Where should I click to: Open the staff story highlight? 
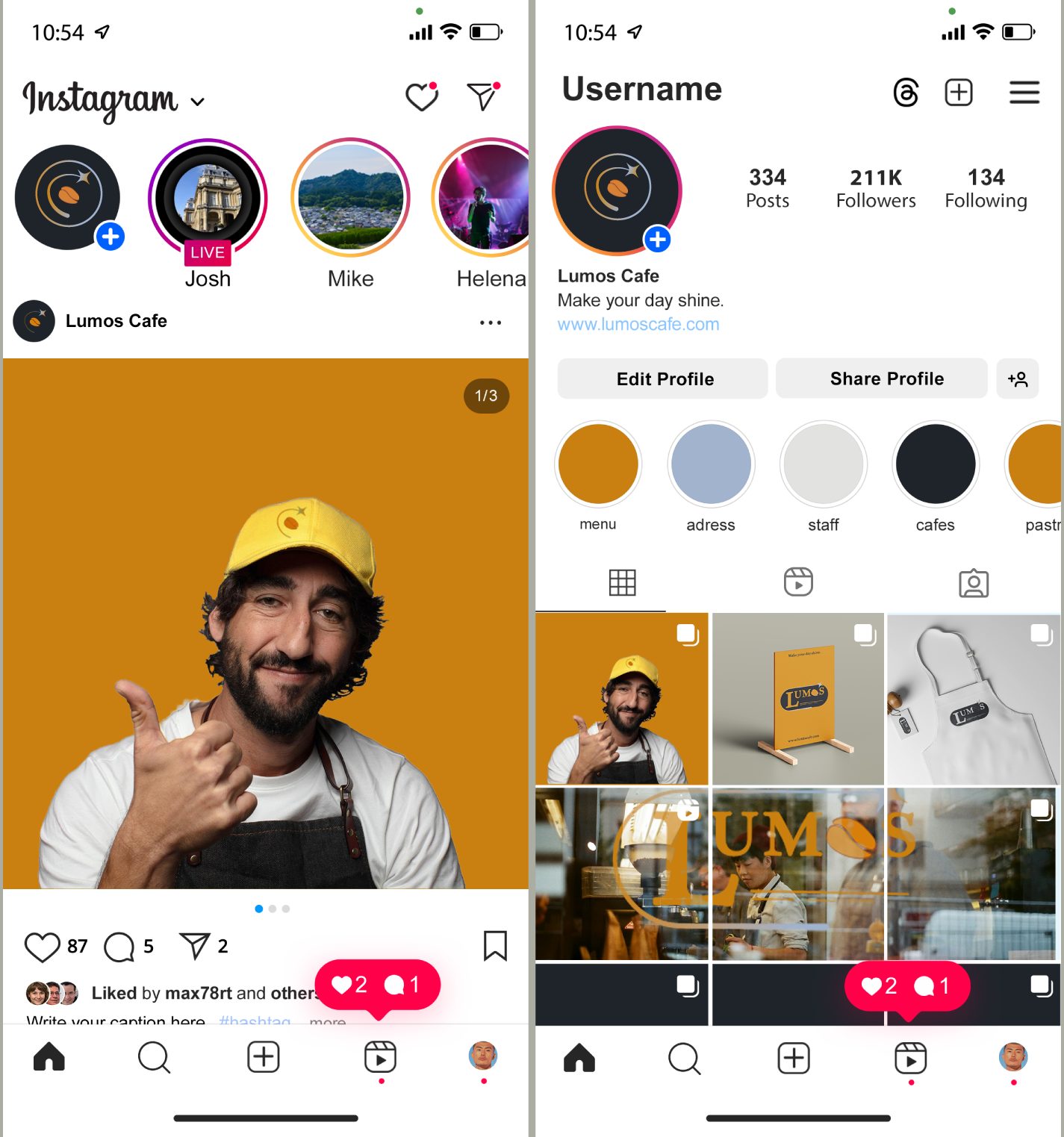pos(823,464)
